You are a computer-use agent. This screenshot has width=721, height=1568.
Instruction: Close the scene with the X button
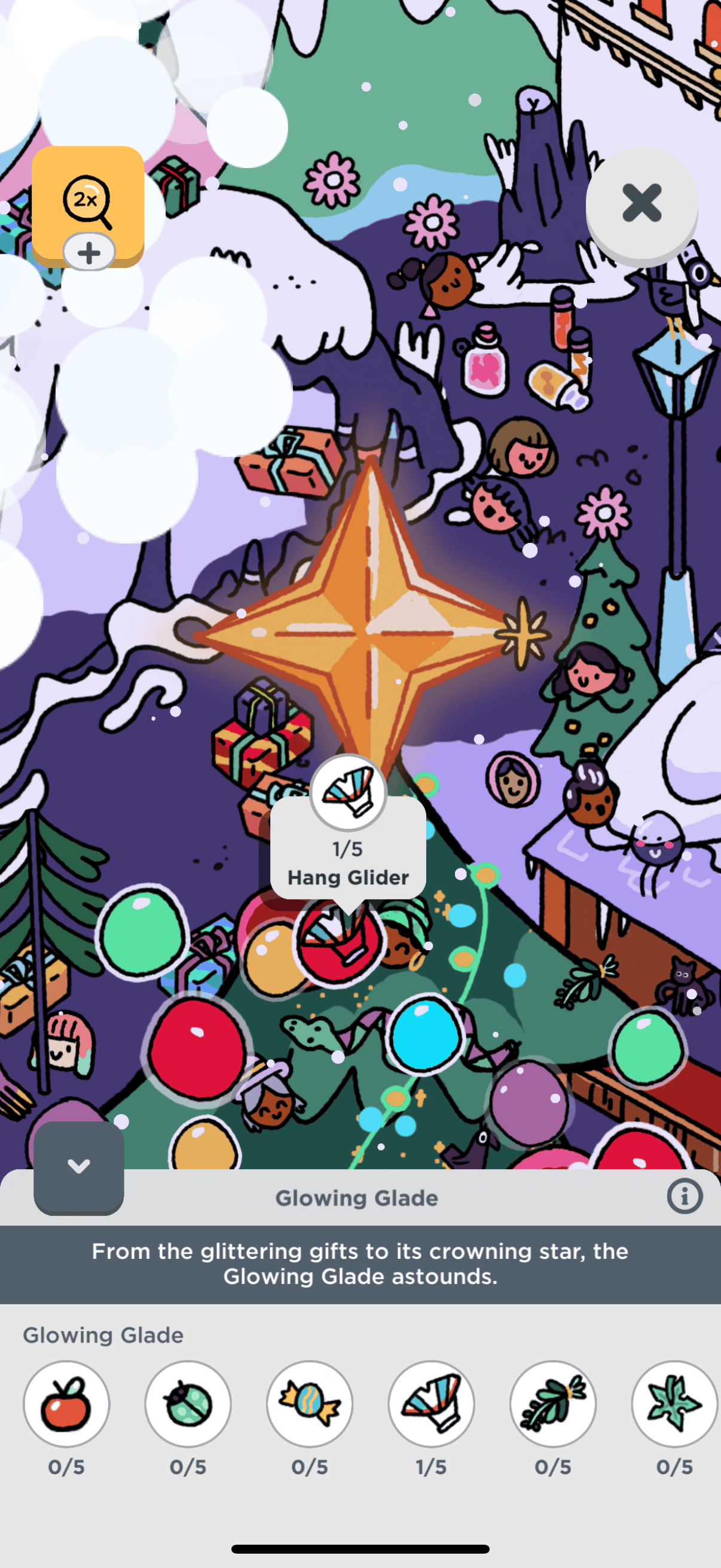(x=641, y=203)
